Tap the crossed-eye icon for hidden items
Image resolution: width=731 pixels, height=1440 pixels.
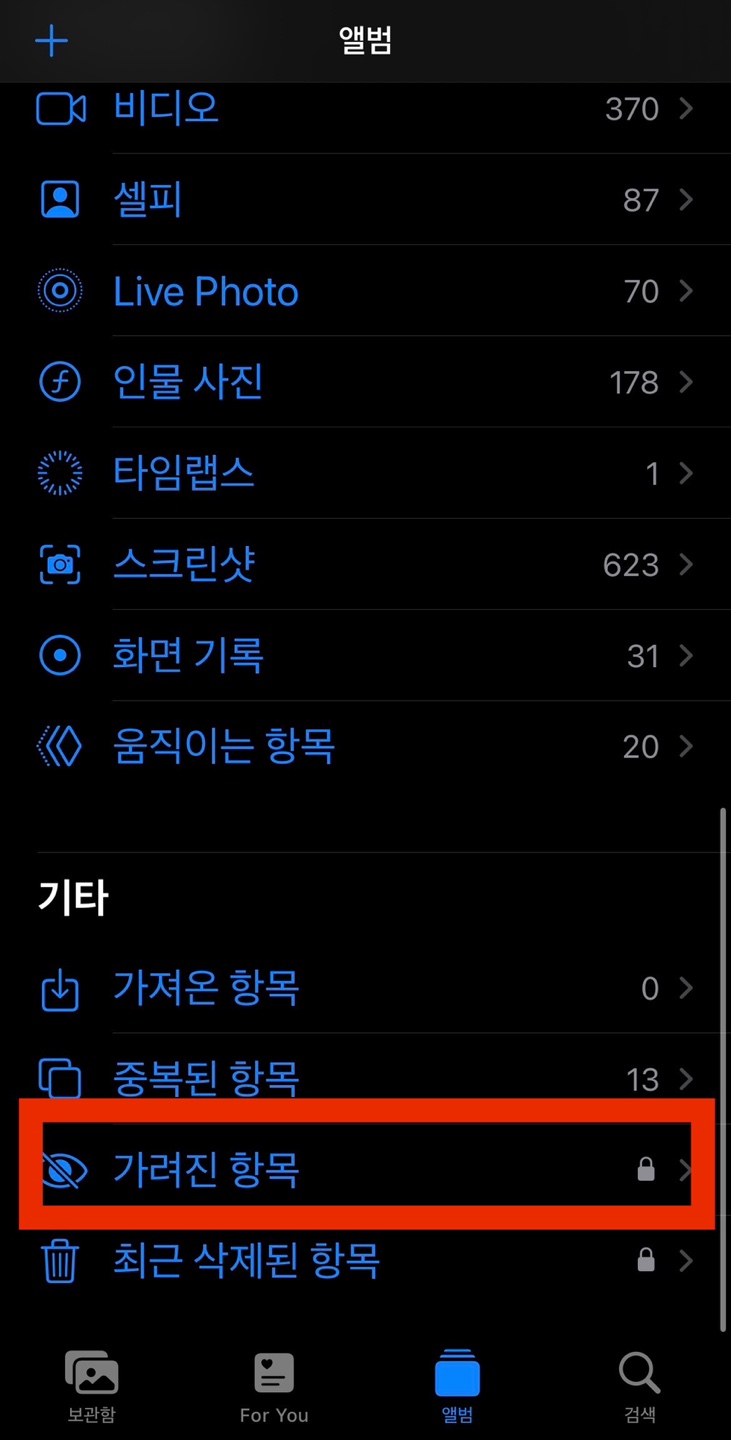tap(60, 1171)
